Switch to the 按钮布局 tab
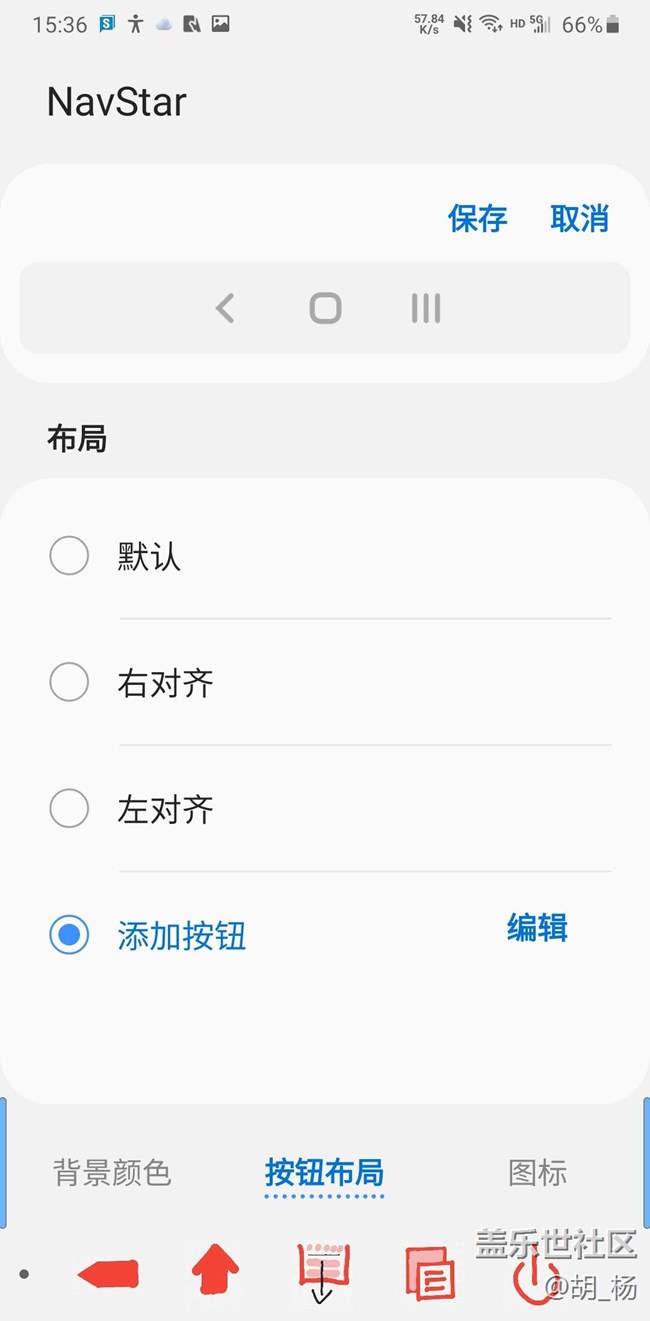 [324, 1172]
